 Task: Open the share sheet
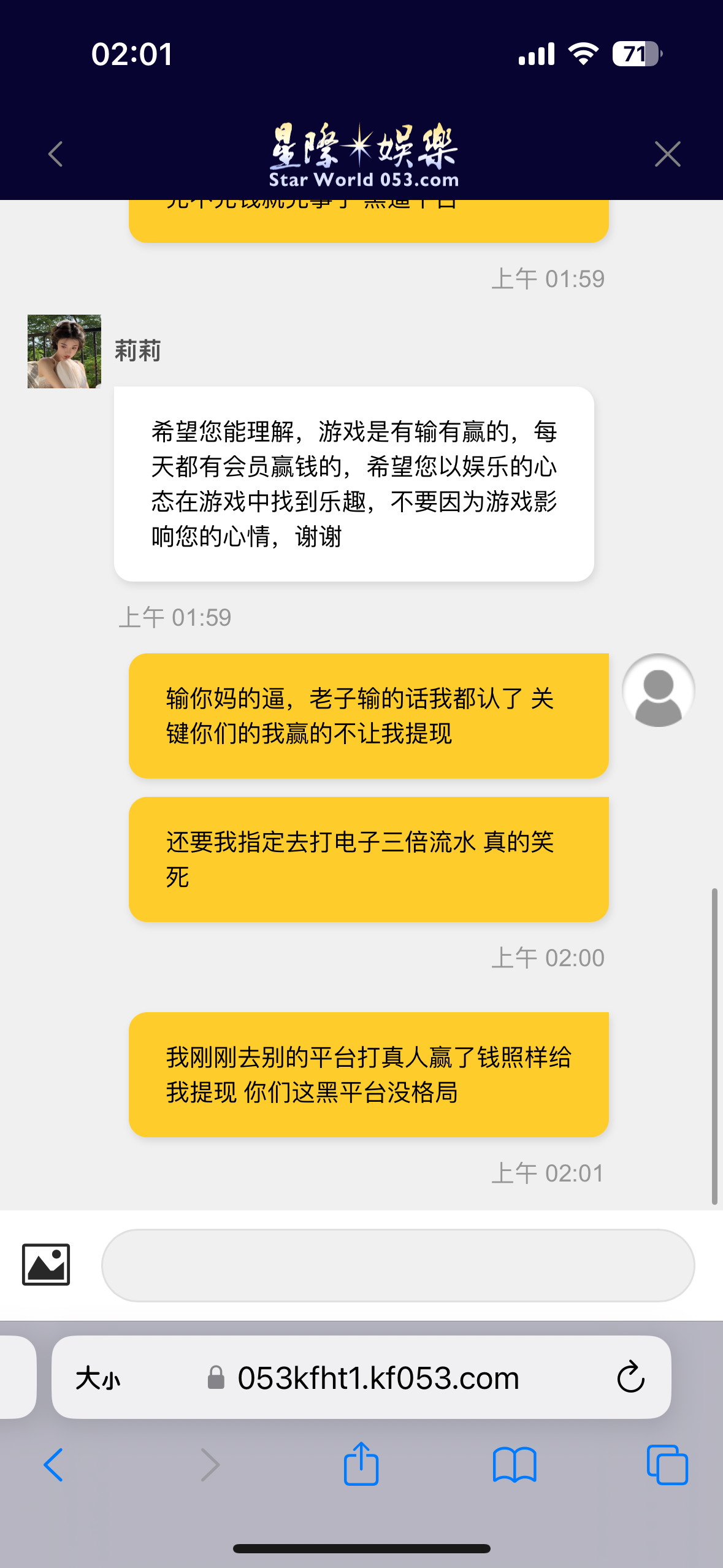(361, 1465)
